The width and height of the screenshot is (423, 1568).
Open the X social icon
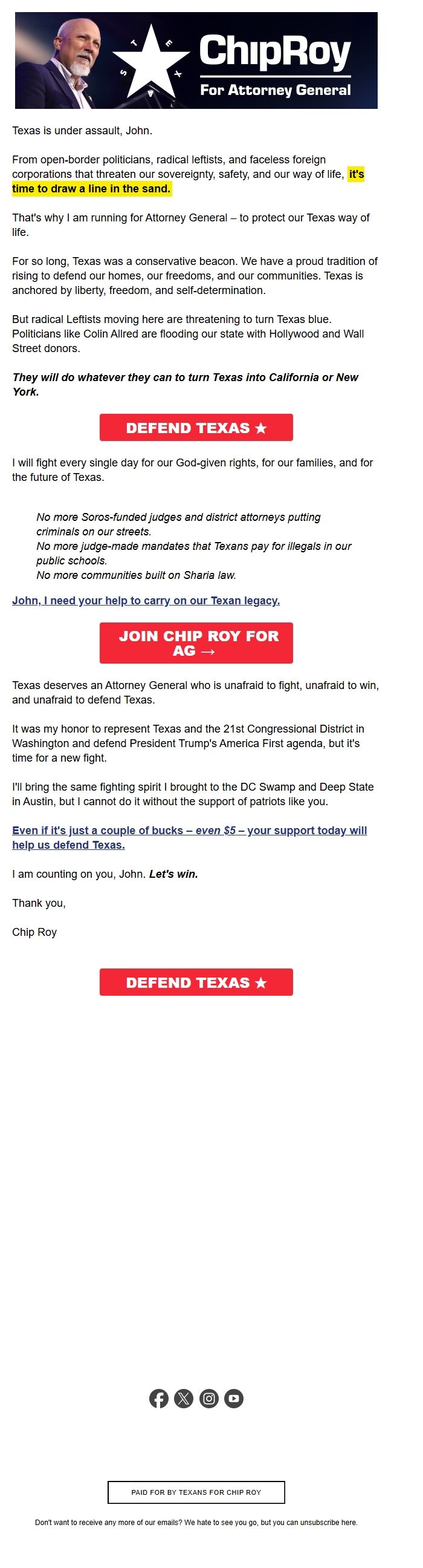tap(184, 1398)
